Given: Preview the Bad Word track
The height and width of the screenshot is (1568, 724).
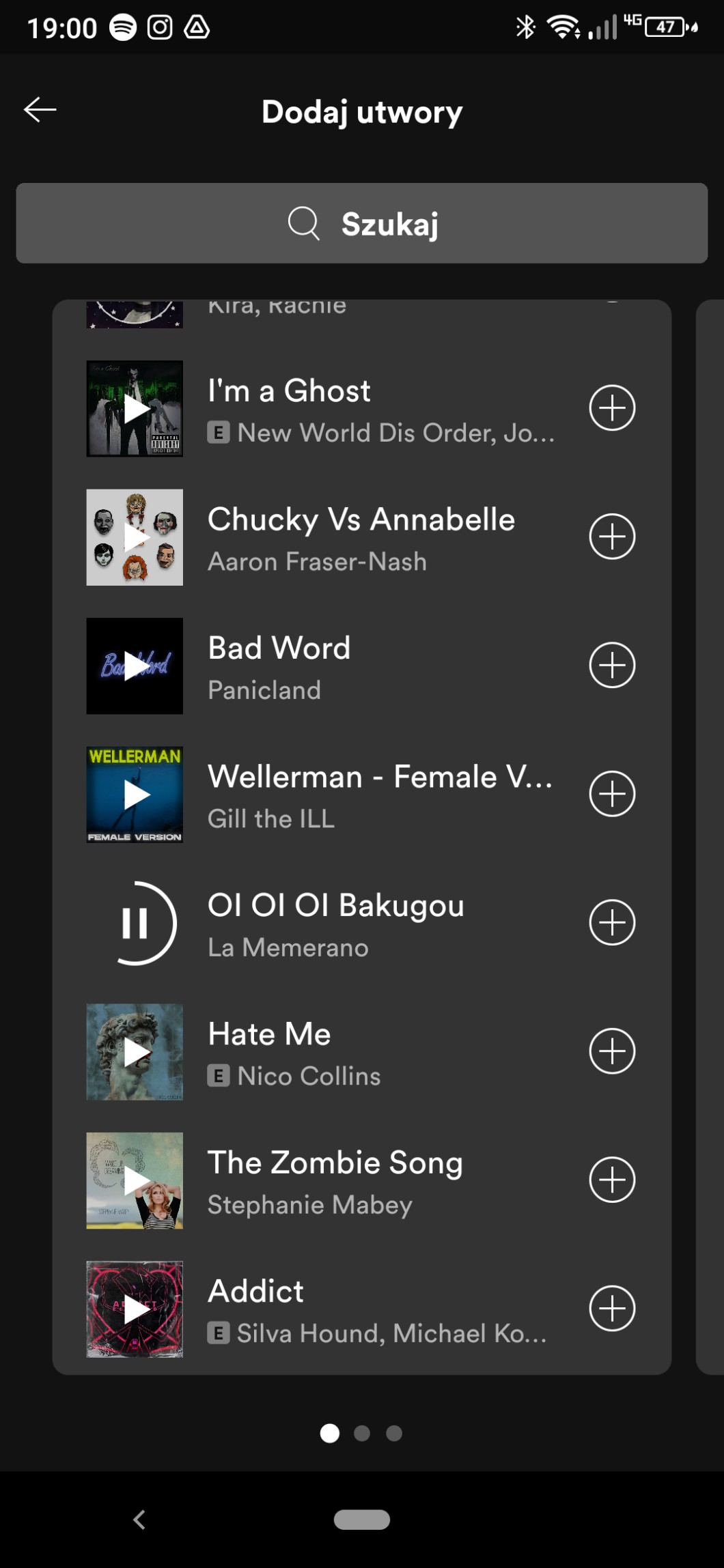Looking at the screenshot, I should pyautogui.click(x=135, y=666).
